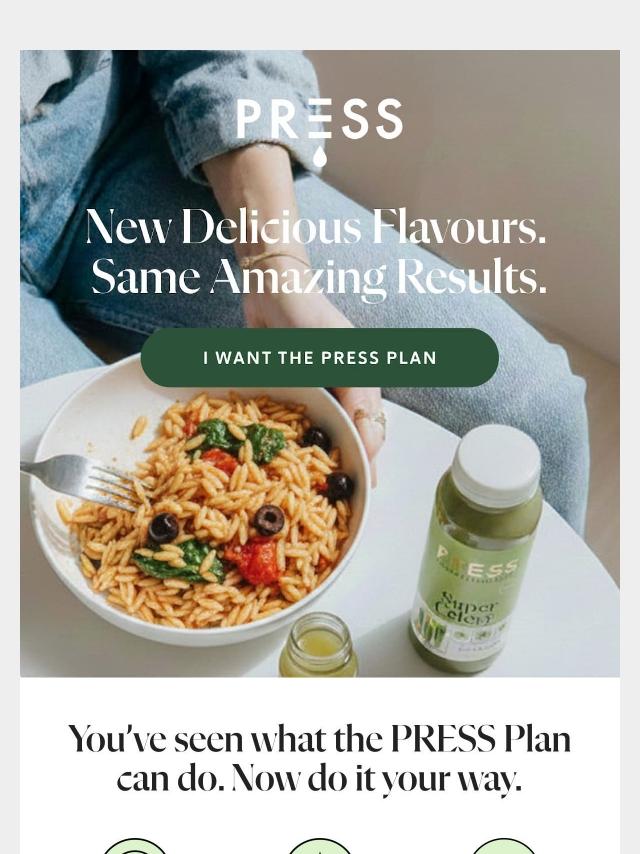Tap the I Want The Press Plan button
Viewport: 640px width, 854px height.
pyautogui.click(x=319, y=358)
